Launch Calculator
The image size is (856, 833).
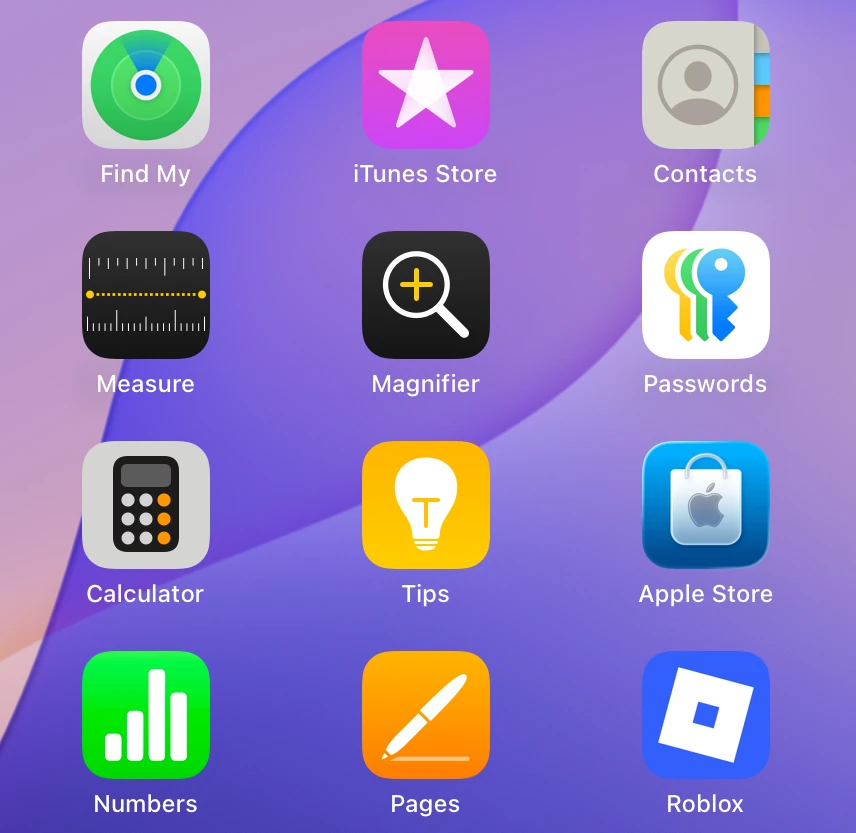(x=146, y=505)
